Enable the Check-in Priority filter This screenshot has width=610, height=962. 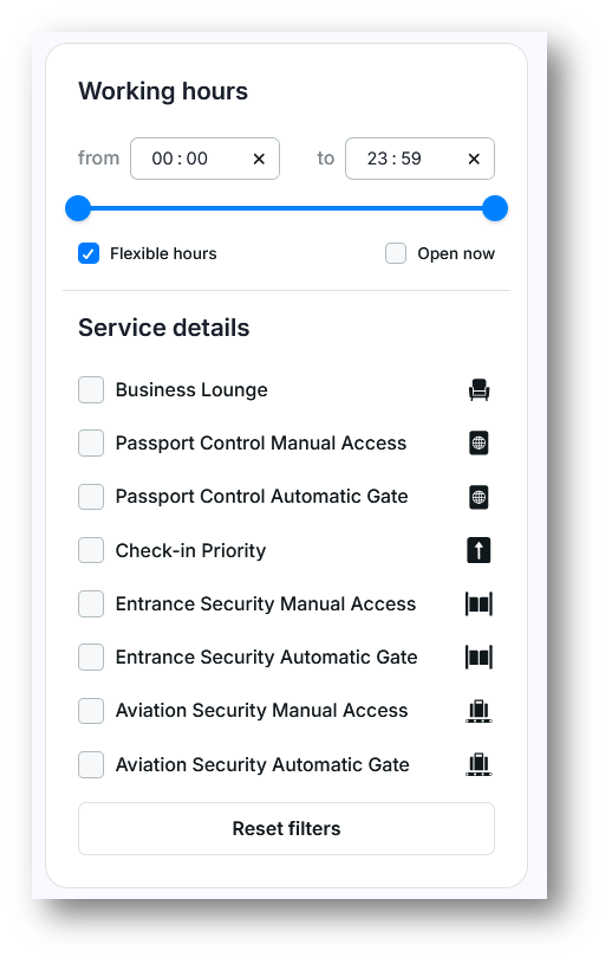(91, 550)
